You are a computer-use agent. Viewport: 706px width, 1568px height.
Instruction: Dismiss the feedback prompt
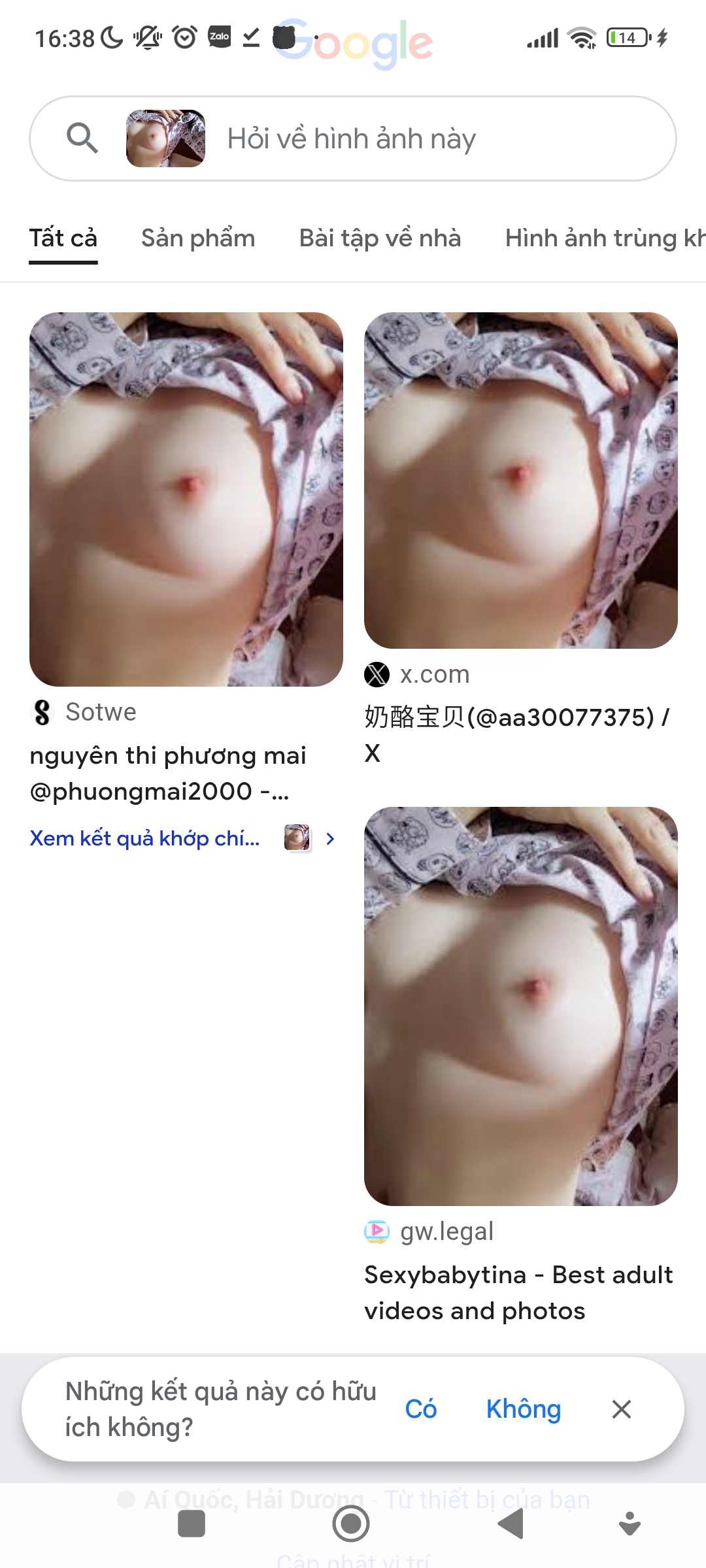tap(621, 1409)
